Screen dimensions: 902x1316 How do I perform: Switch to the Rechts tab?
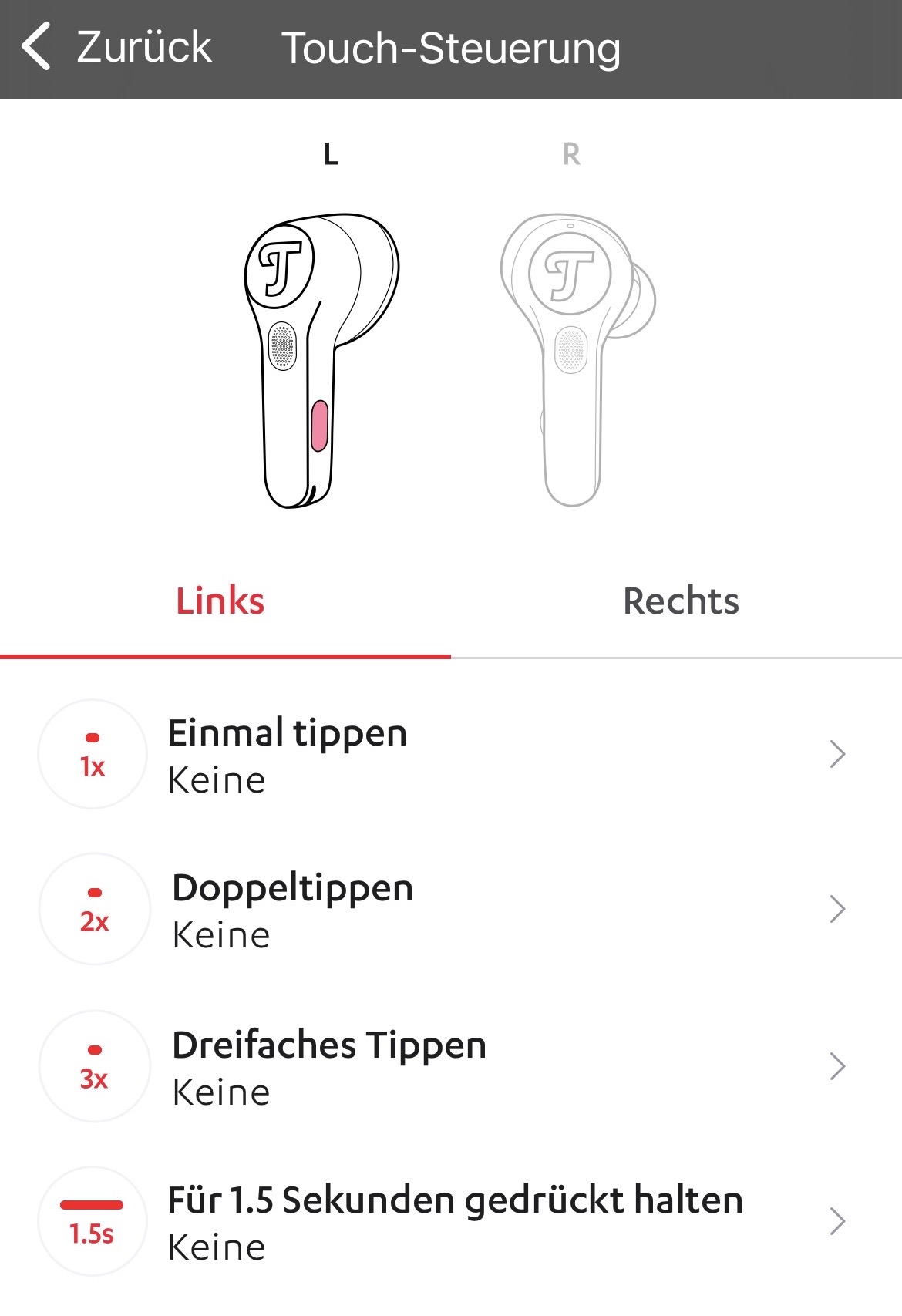(x=680, y=601)
